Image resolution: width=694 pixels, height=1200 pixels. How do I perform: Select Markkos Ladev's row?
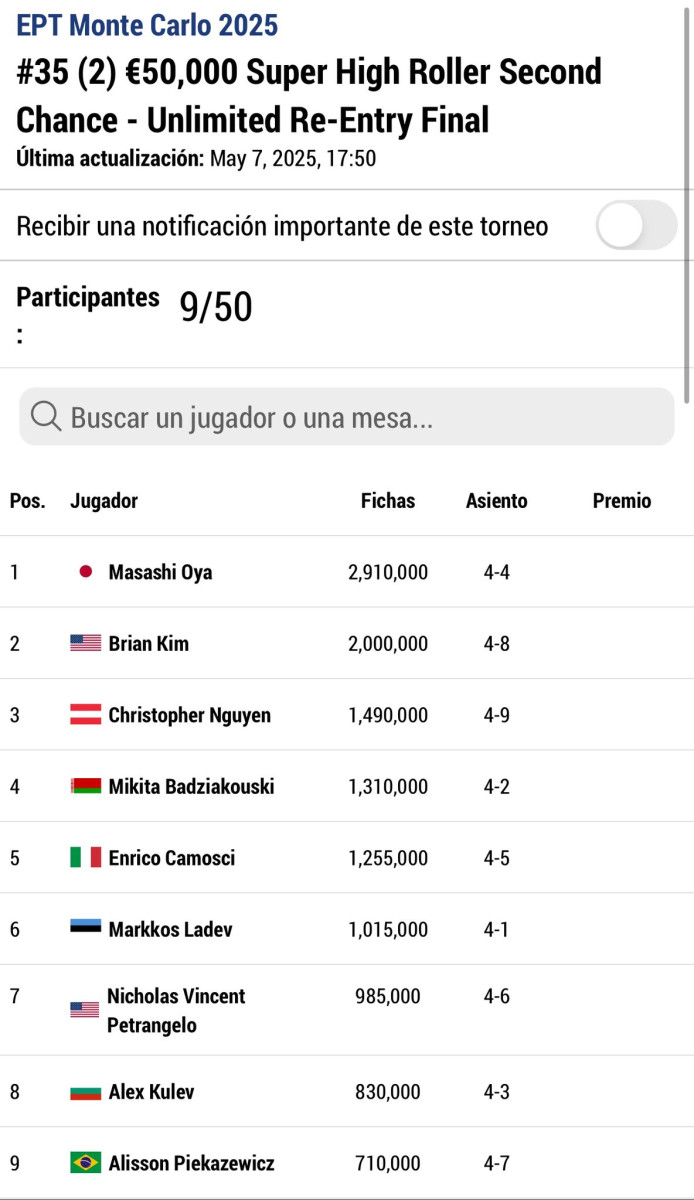[x=347, y=929]
